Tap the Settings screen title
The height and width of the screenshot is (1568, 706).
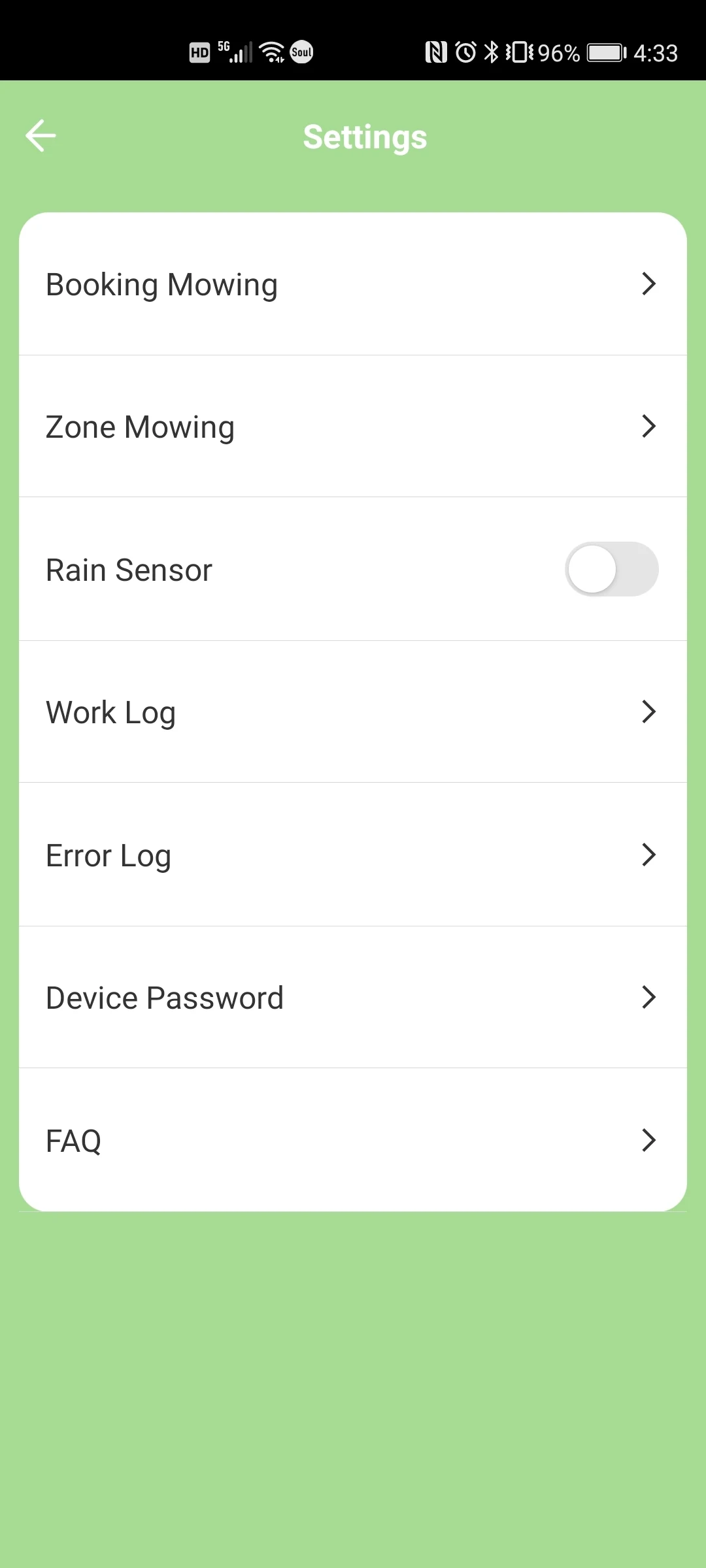point(365,137)
